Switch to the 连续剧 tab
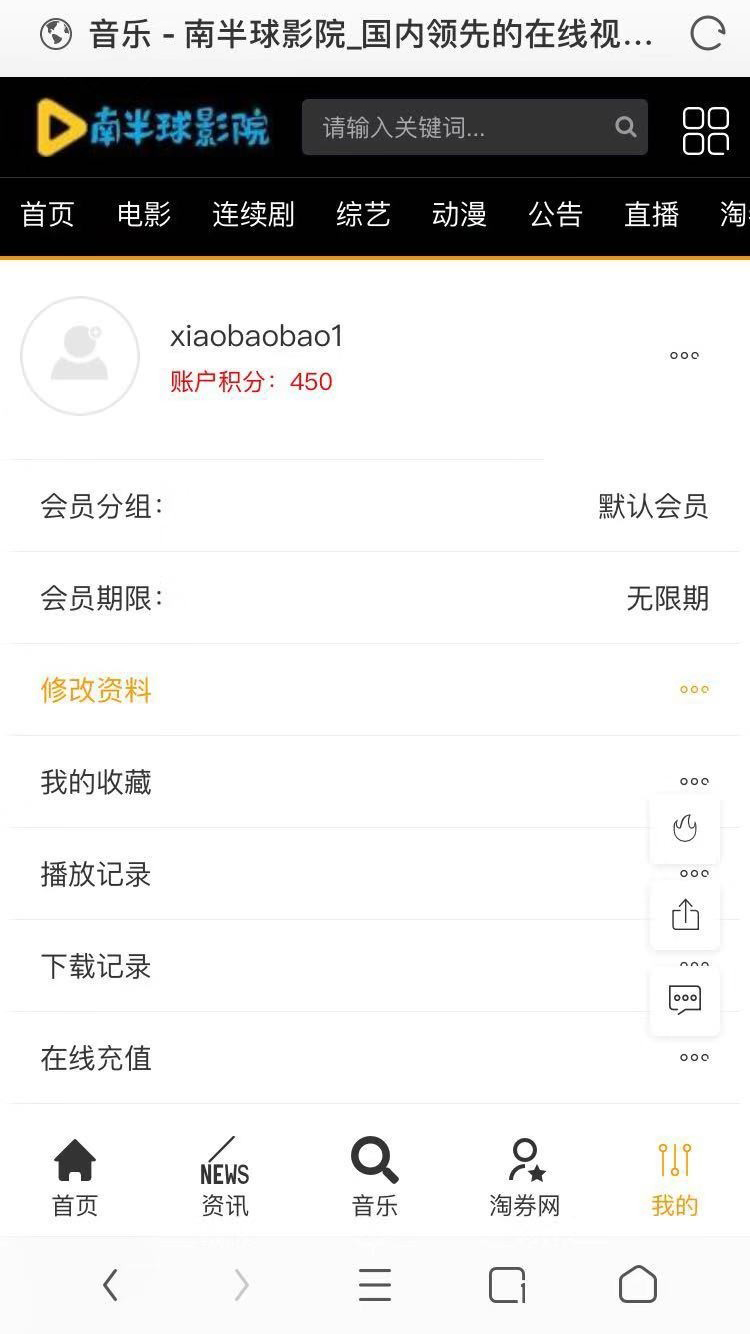Screen dimensions: 750x1334 point(253,214)
